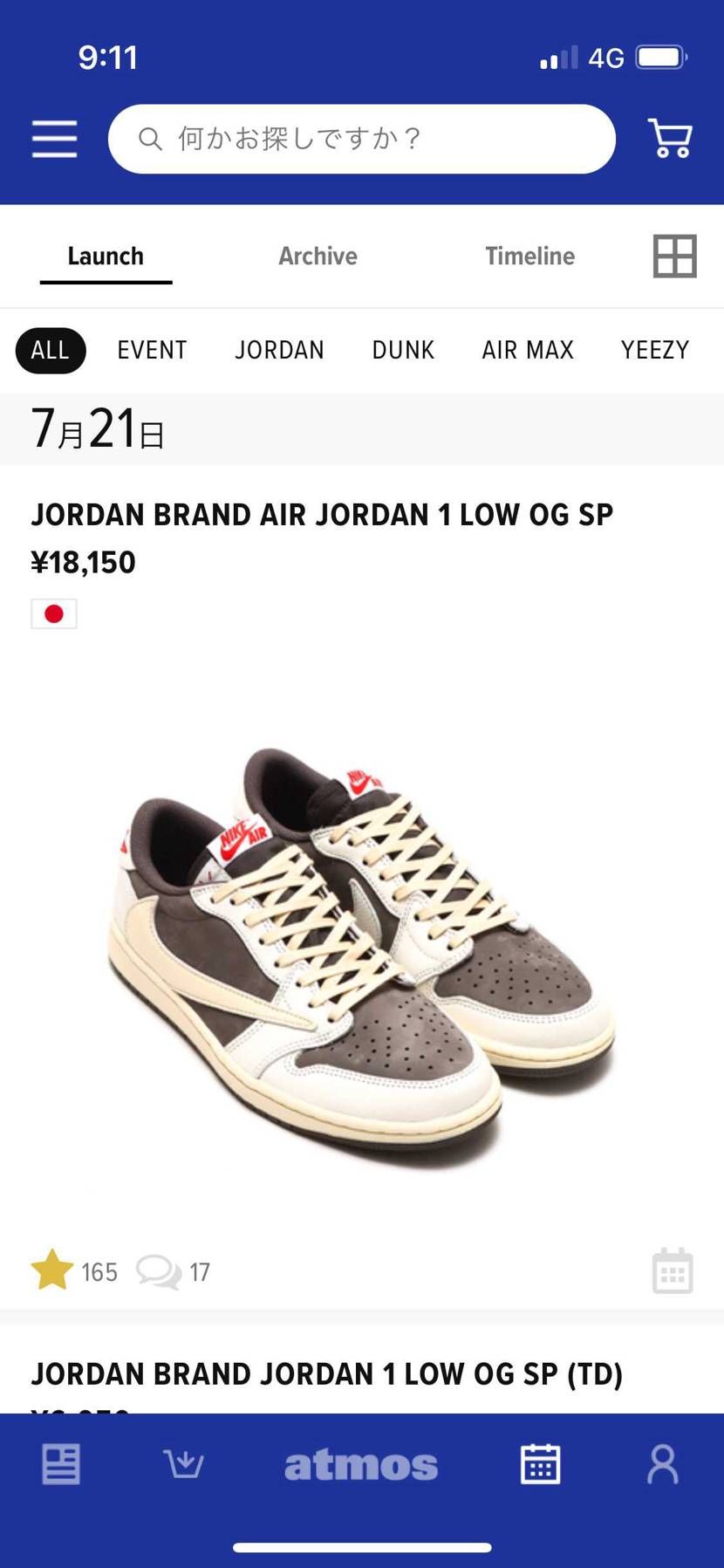Tap the search field
This screenshot has width=724, height=1568.
[361, 139]
